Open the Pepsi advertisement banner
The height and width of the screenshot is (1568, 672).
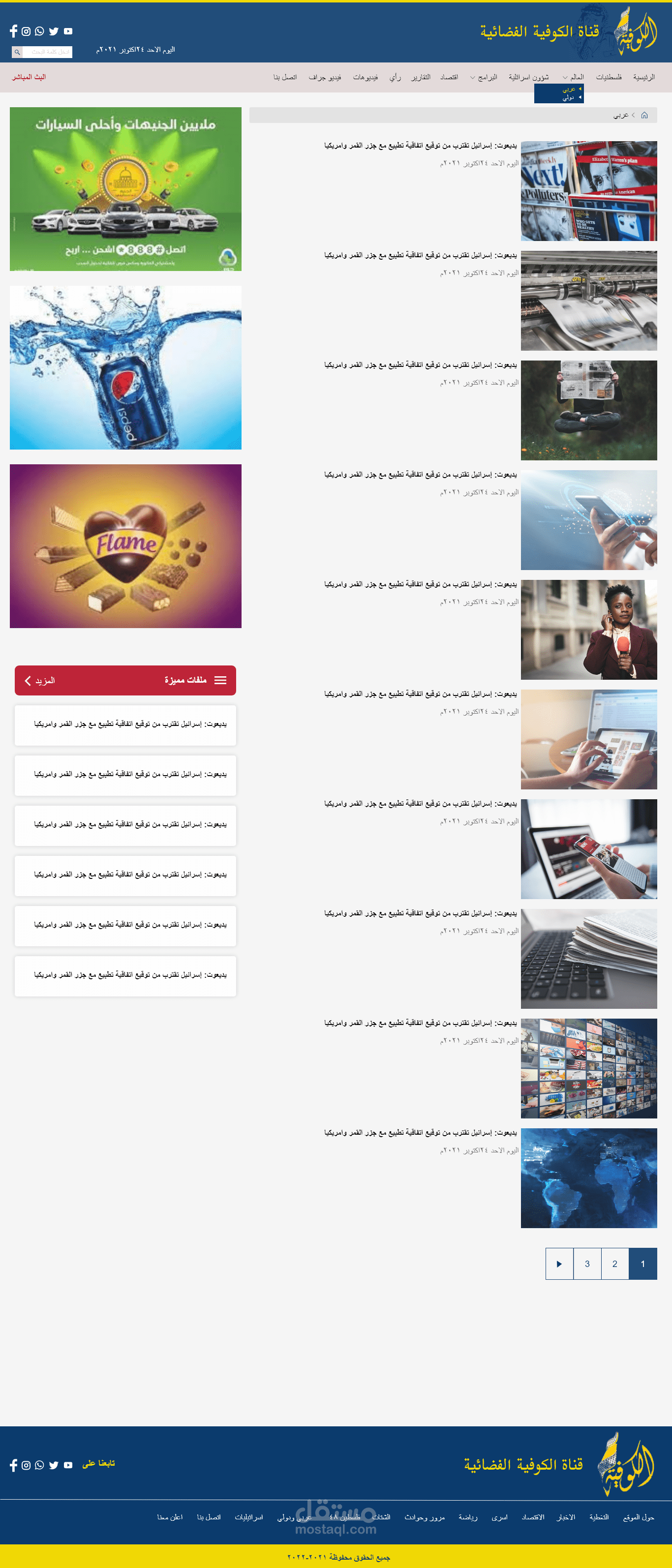pos(125,367)
